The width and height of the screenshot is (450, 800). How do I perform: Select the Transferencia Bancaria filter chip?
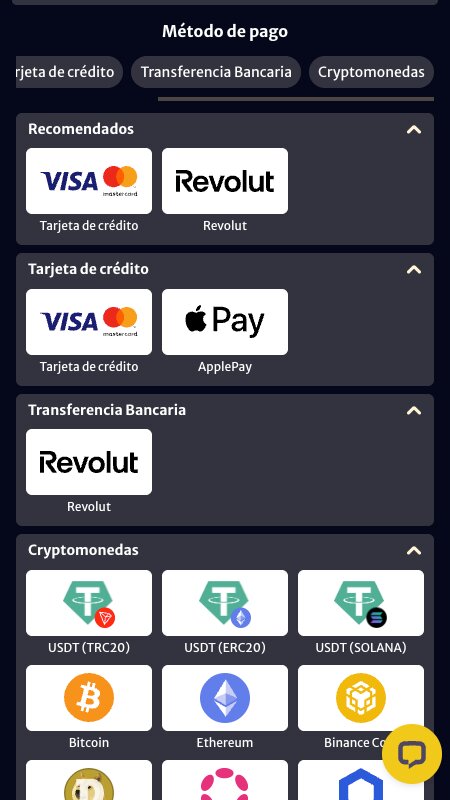click(x=216, y=72)
